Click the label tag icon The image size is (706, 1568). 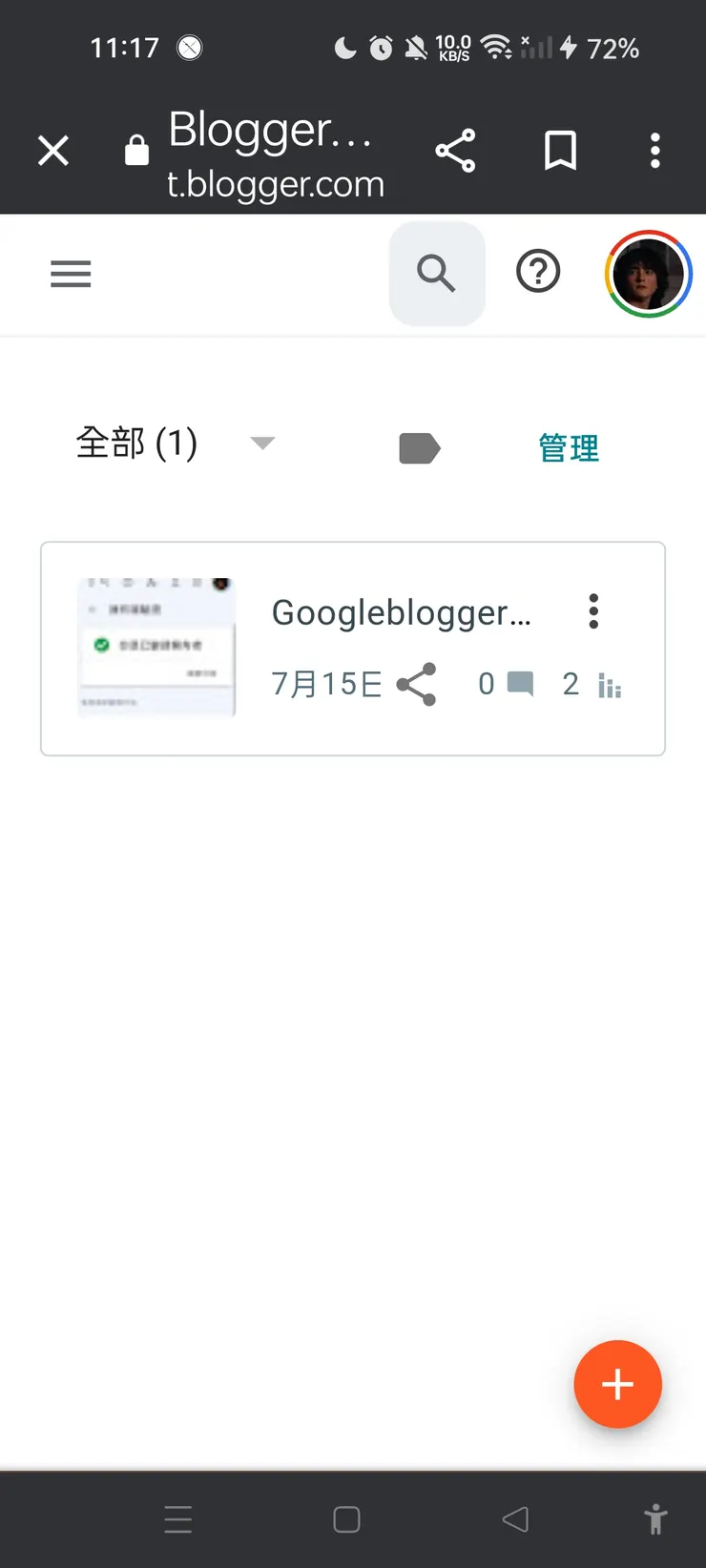[x=420, y=446]
